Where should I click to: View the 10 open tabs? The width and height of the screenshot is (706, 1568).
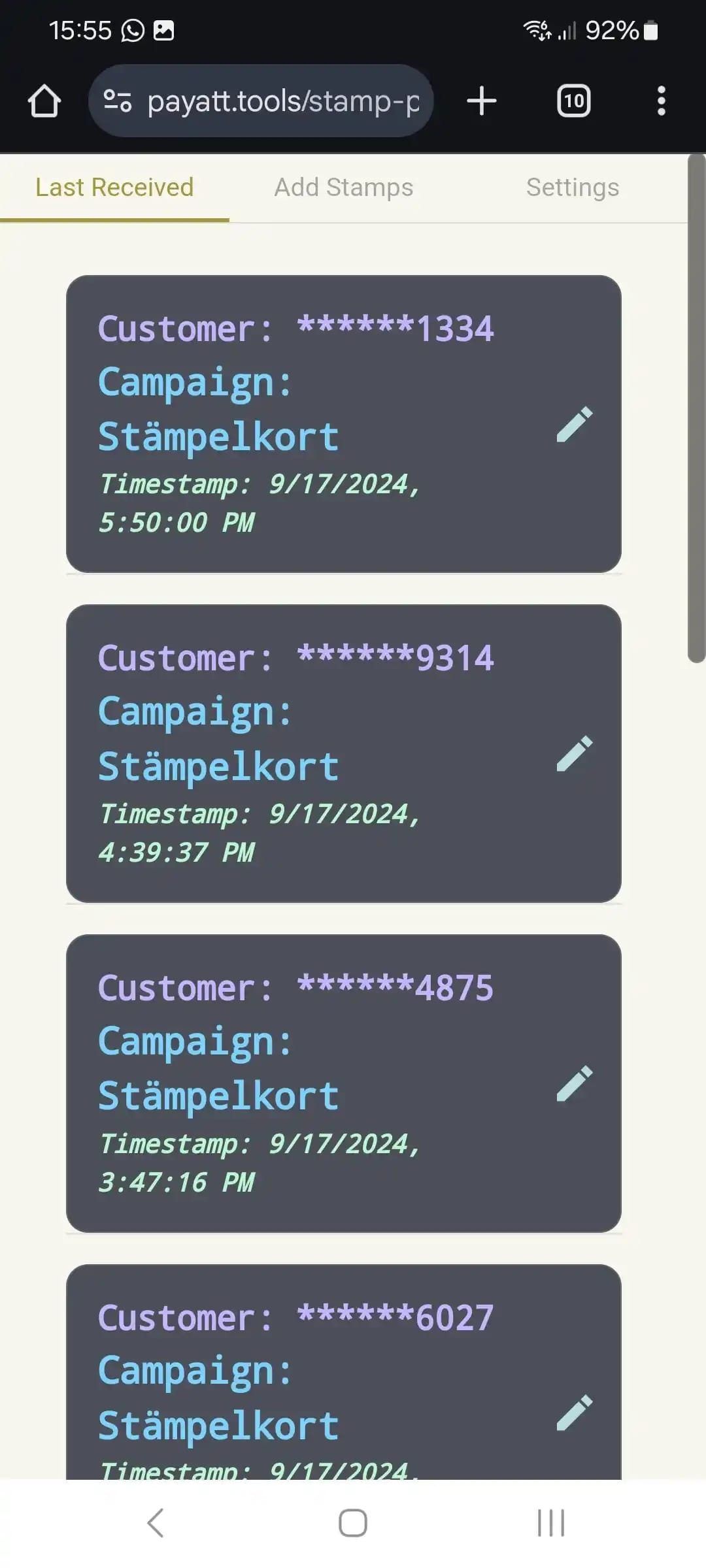coord(573,101)
